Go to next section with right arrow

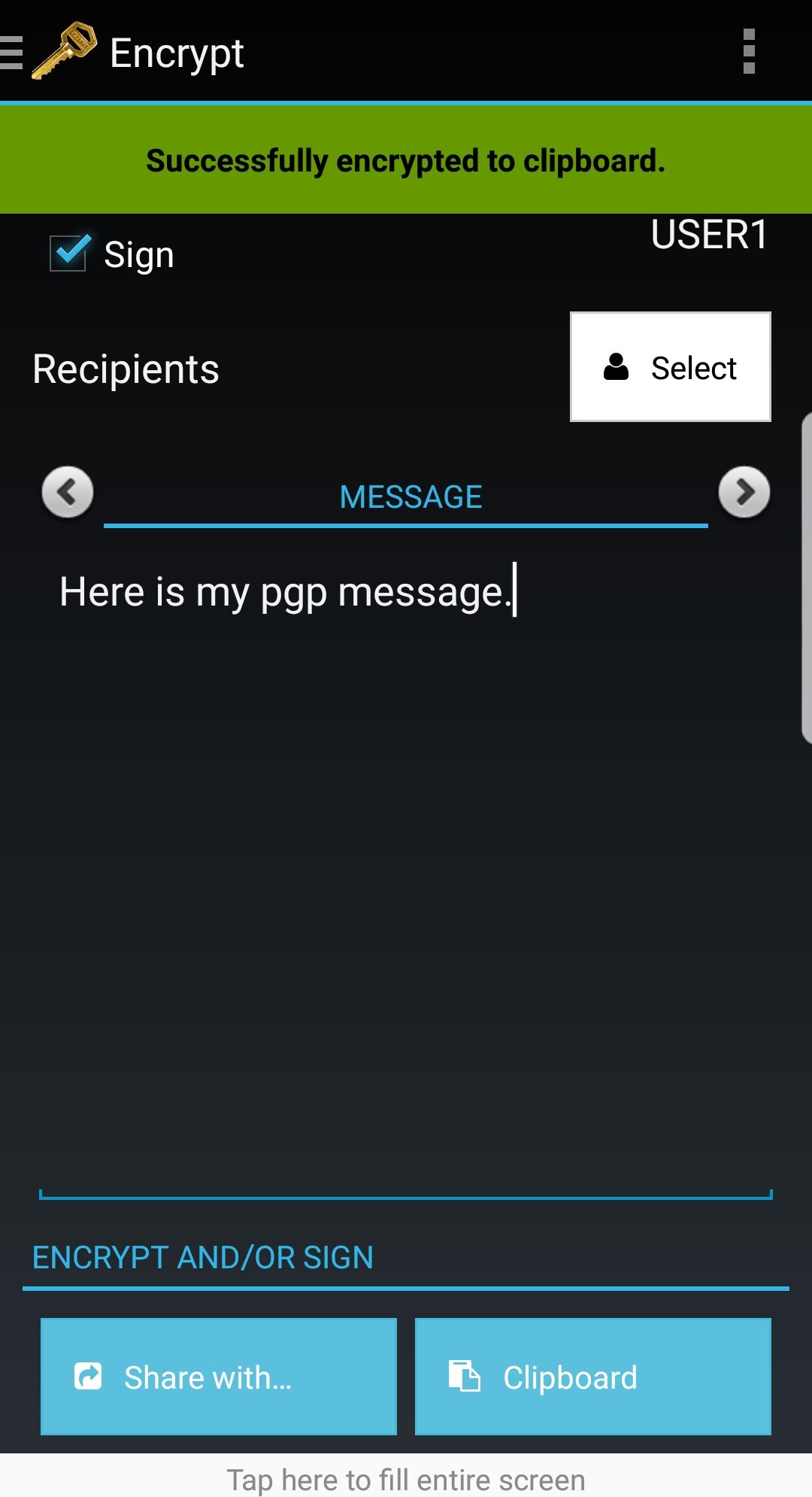(x=744, y=493)
